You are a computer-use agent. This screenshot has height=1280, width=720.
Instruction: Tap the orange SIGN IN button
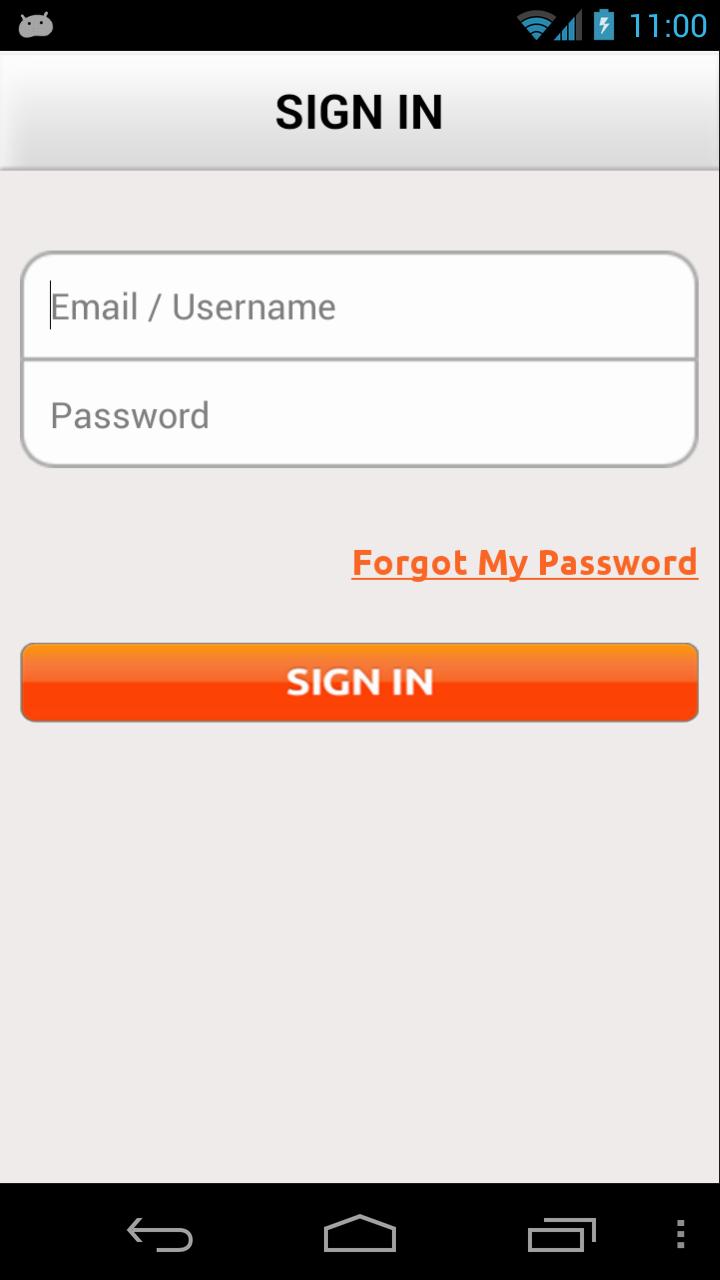(359, 682)
